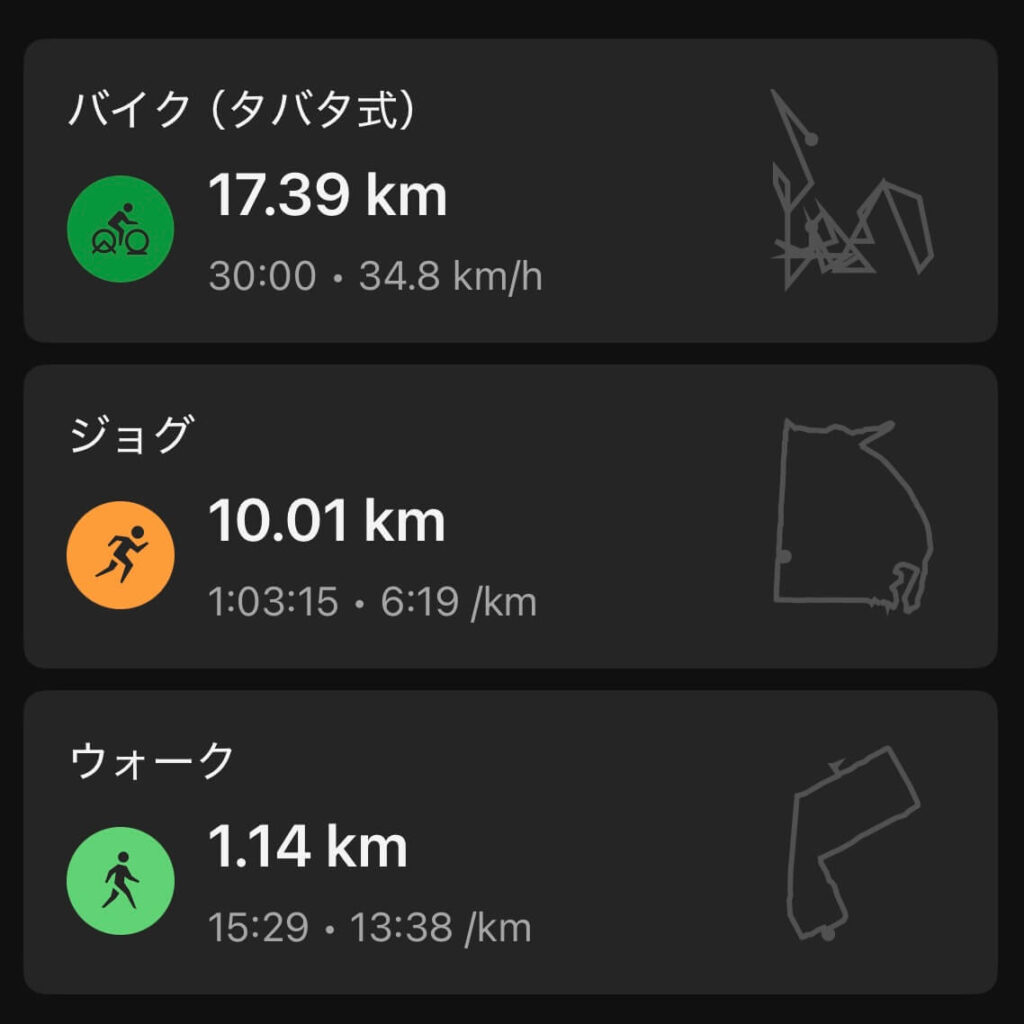The height and width of the screenshot is (1024, 1024).
Task: Open the バイク（タバタ式）17.39 km activity
Action: 510,191
